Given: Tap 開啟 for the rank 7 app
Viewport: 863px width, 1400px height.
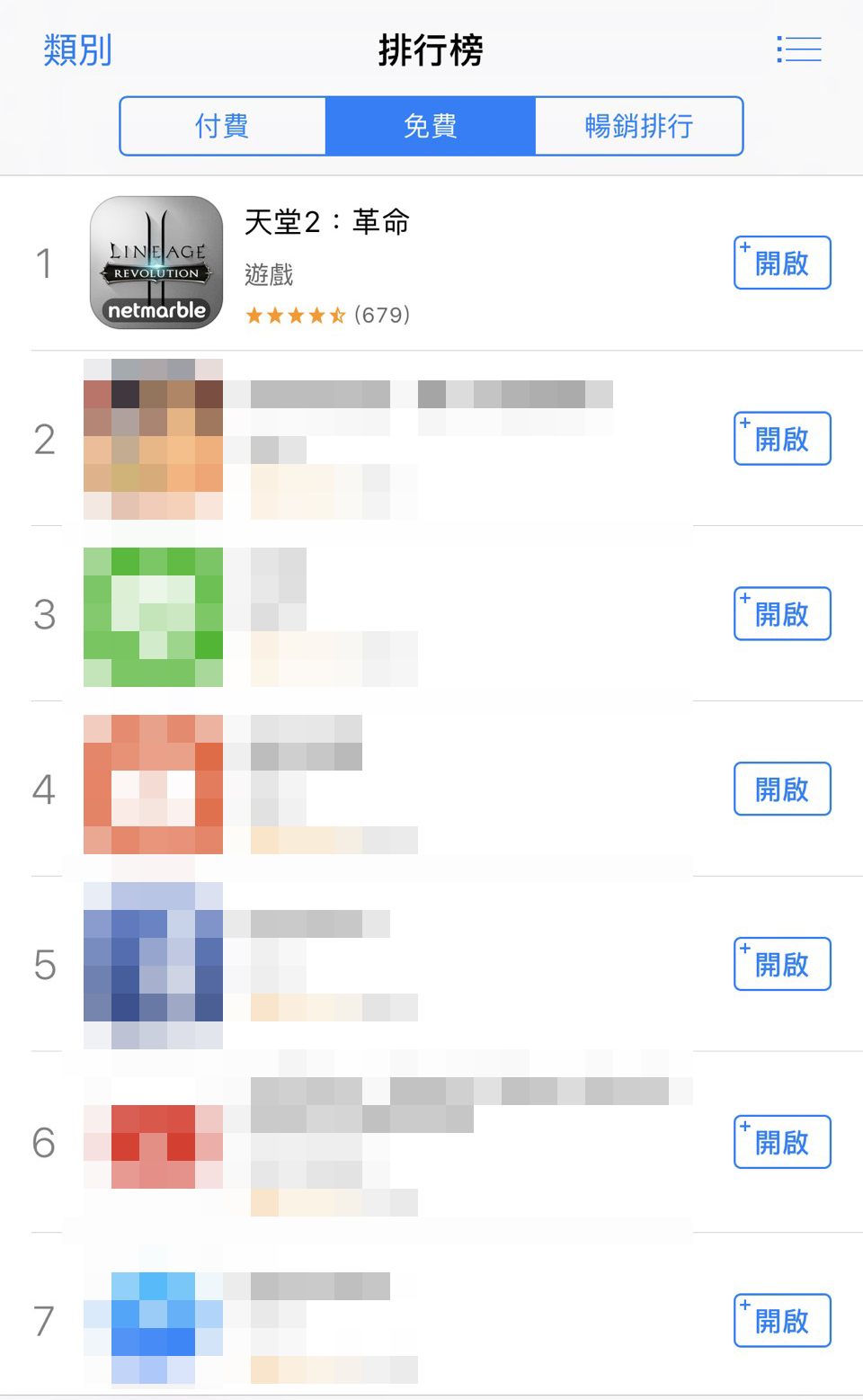Looking at the screenshot, I should [x=782, y=1320].
